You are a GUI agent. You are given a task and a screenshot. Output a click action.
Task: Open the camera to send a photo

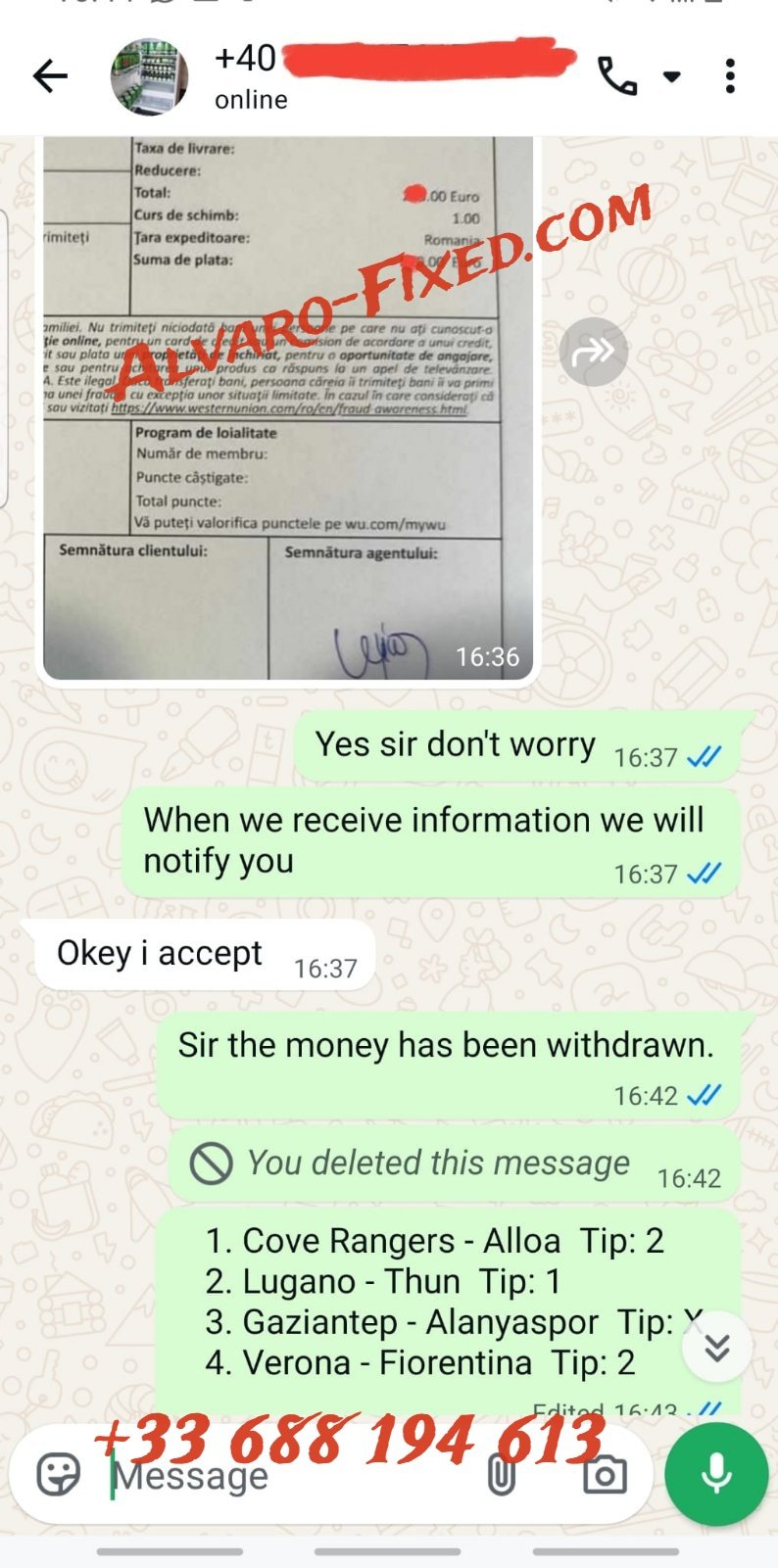[605, 1475]
